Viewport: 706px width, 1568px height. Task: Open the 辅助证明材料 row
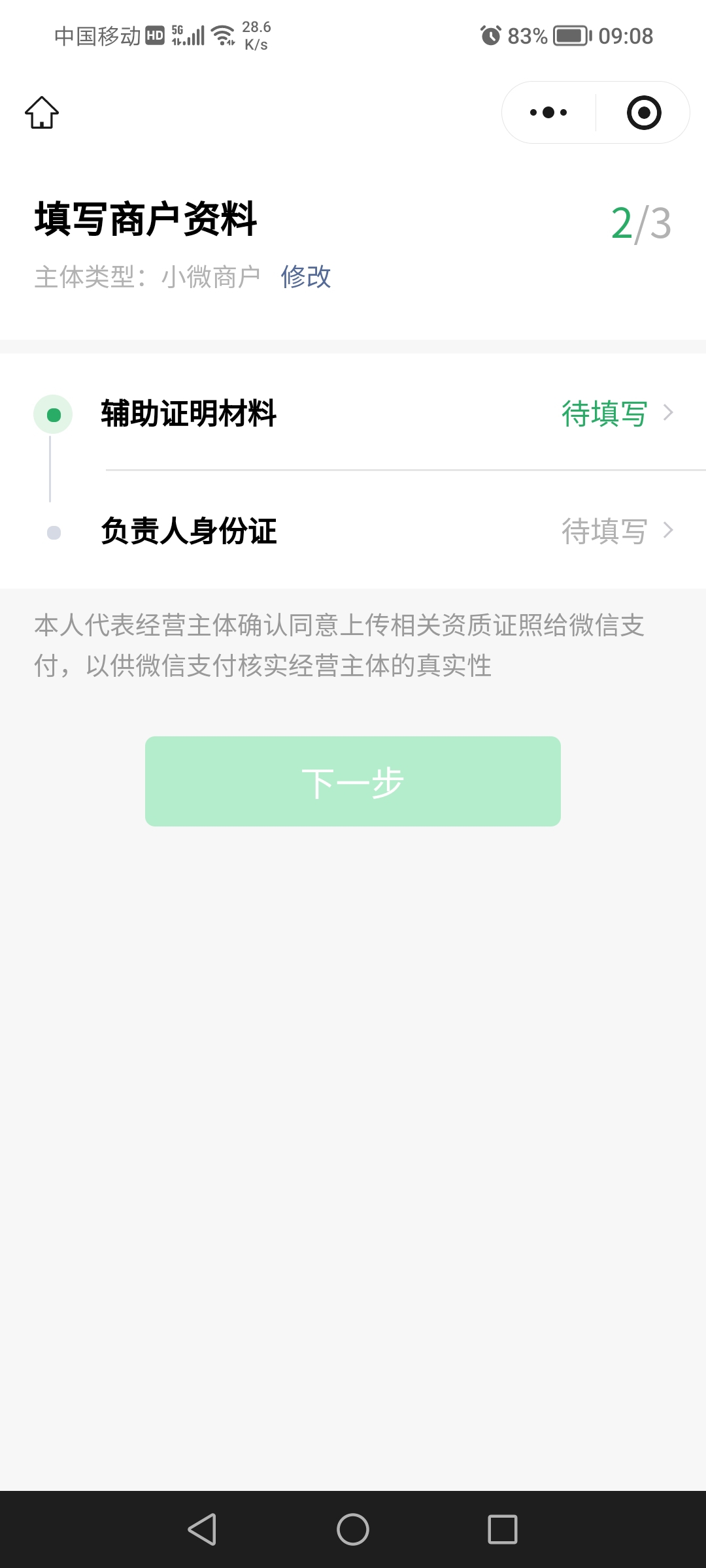tap(386, 414)
